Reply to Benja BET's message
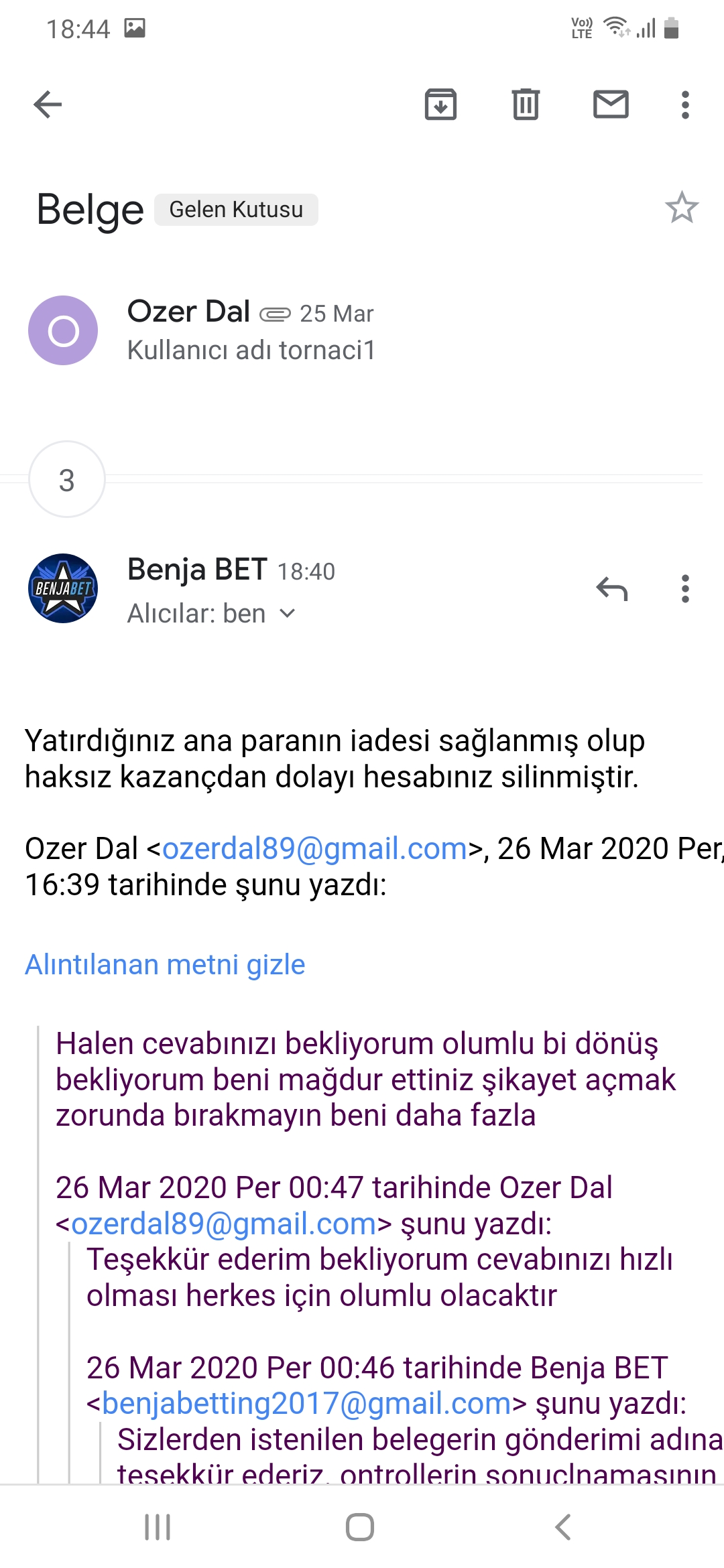This screenshot has width=724, height=1568. coord(611,589)
